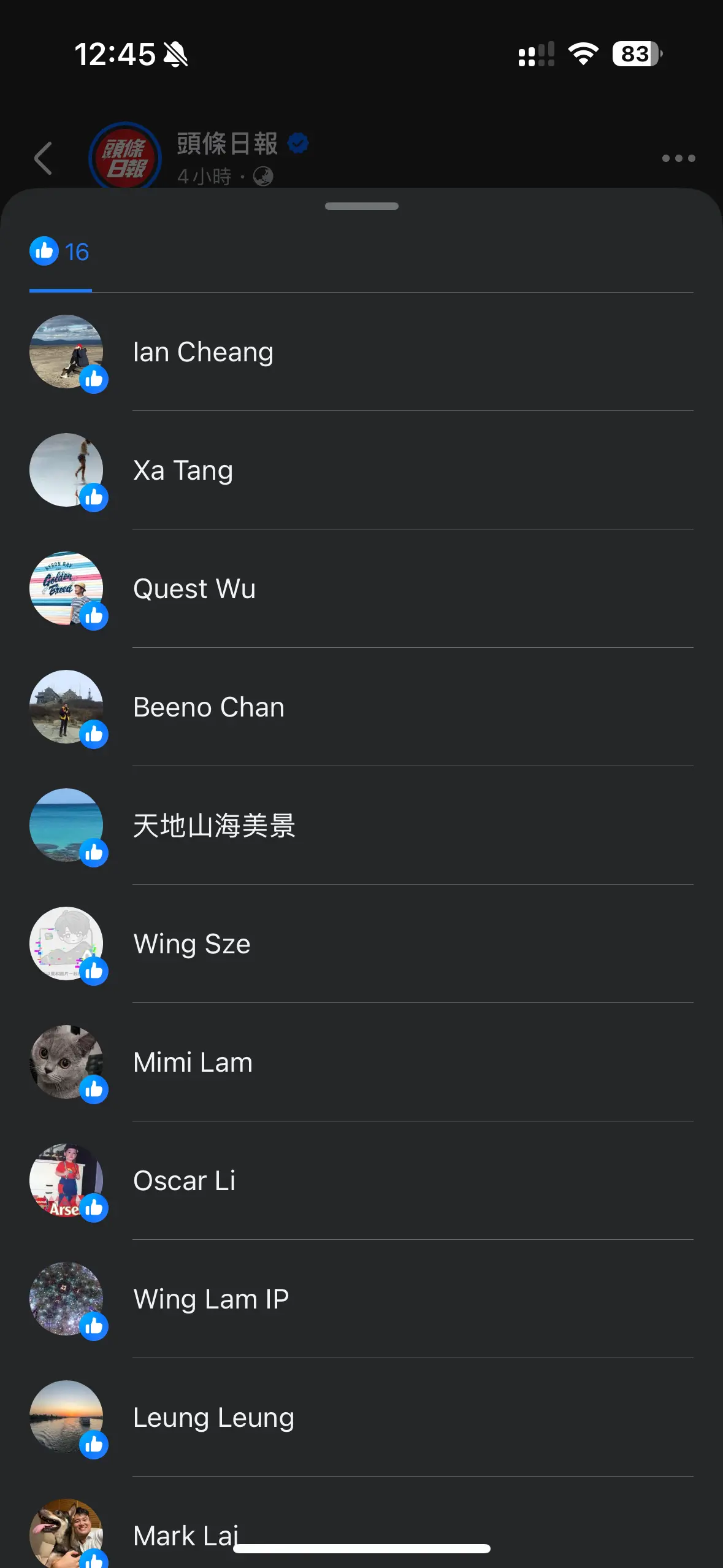Tap the sheet's drag handle
Screen dimensions: 723x1568
[x=362, y=206]
